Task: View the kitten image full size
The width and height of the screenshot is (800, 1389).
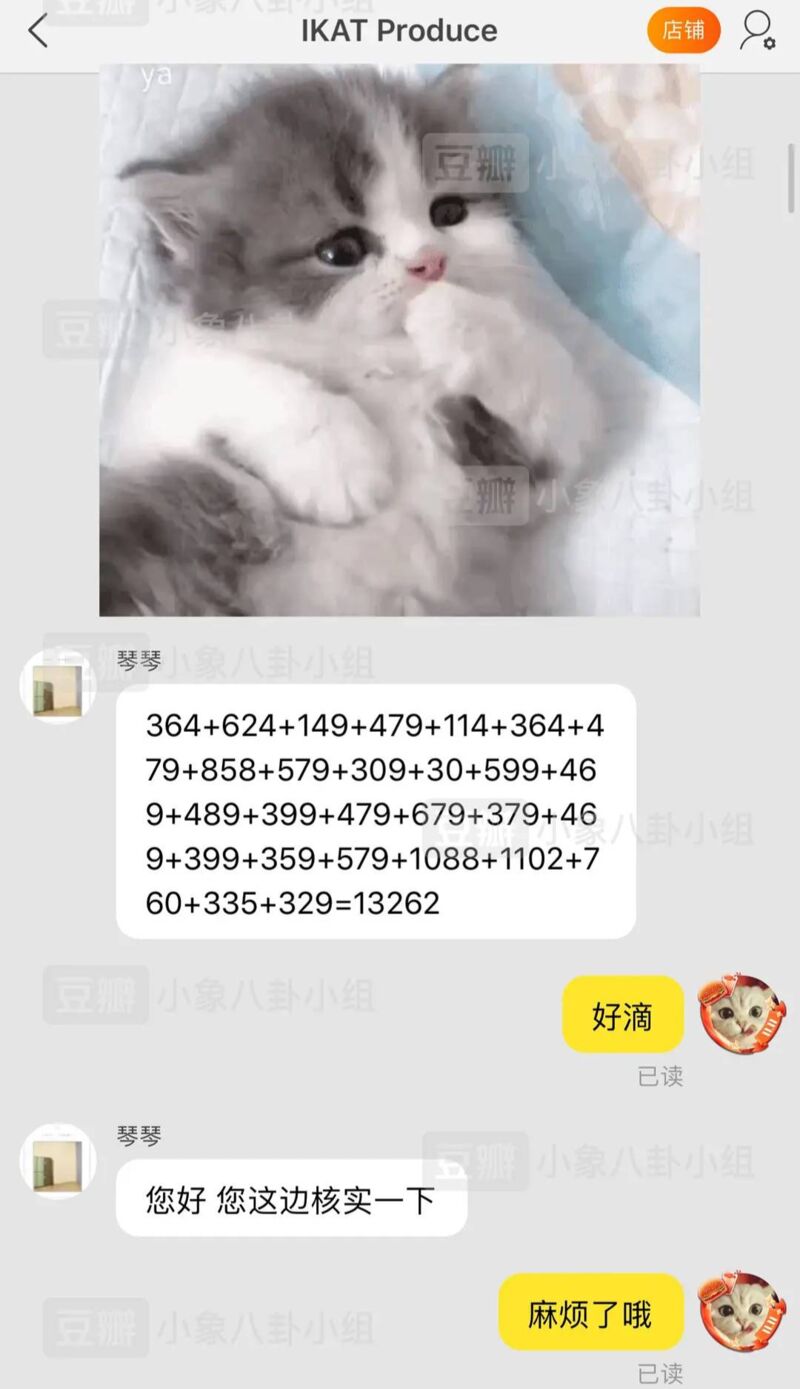Action: [x=399, y=340]
